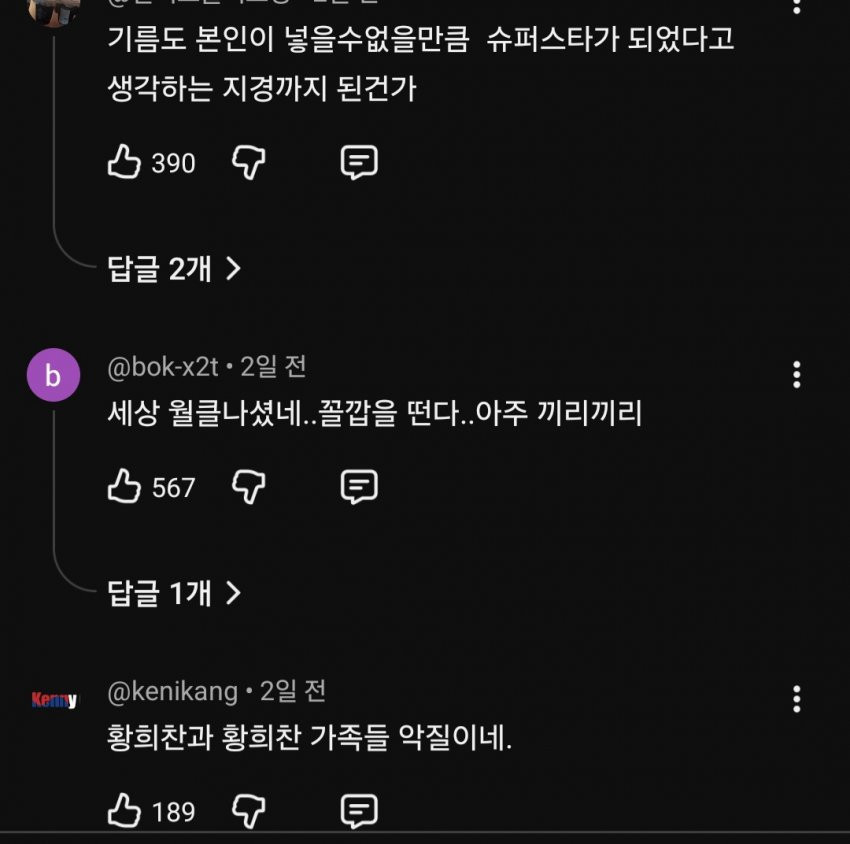This screenshot has height=844, width=850.
Task: Like @kenikang's comment
Action: [124, 811]
